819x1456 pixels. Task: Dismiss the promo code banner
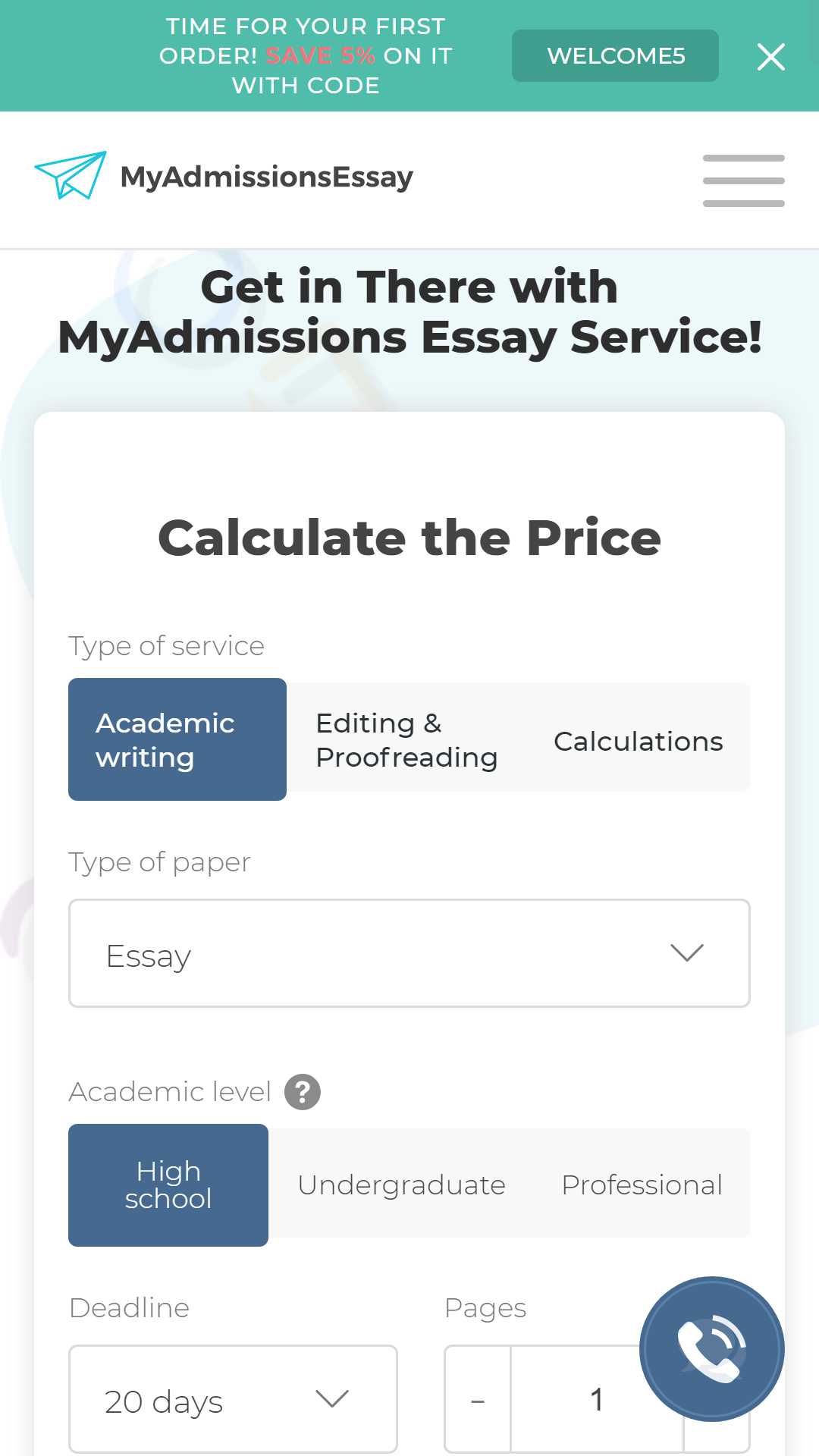770,56
